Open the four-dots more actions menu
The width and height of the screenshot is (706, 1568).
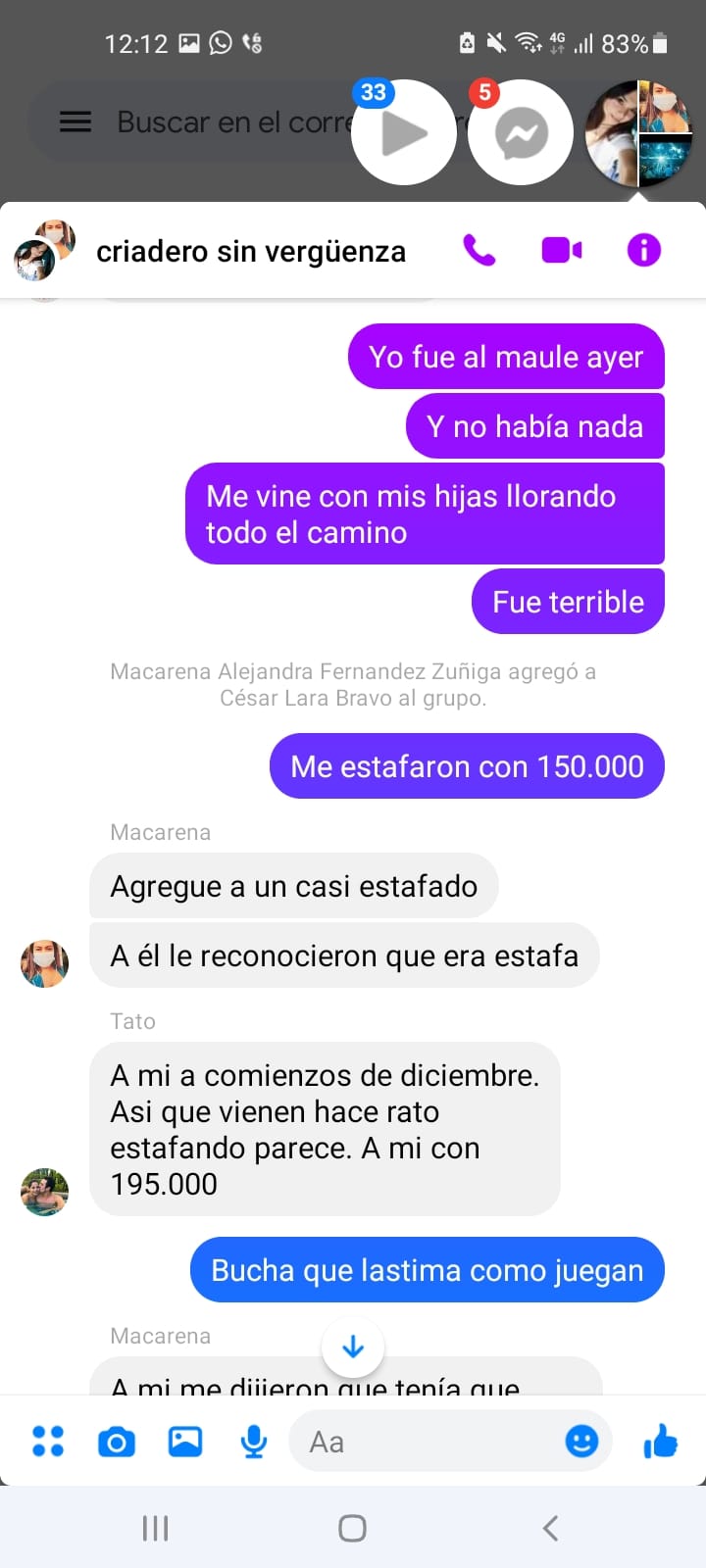click(x=48, y=1441)
